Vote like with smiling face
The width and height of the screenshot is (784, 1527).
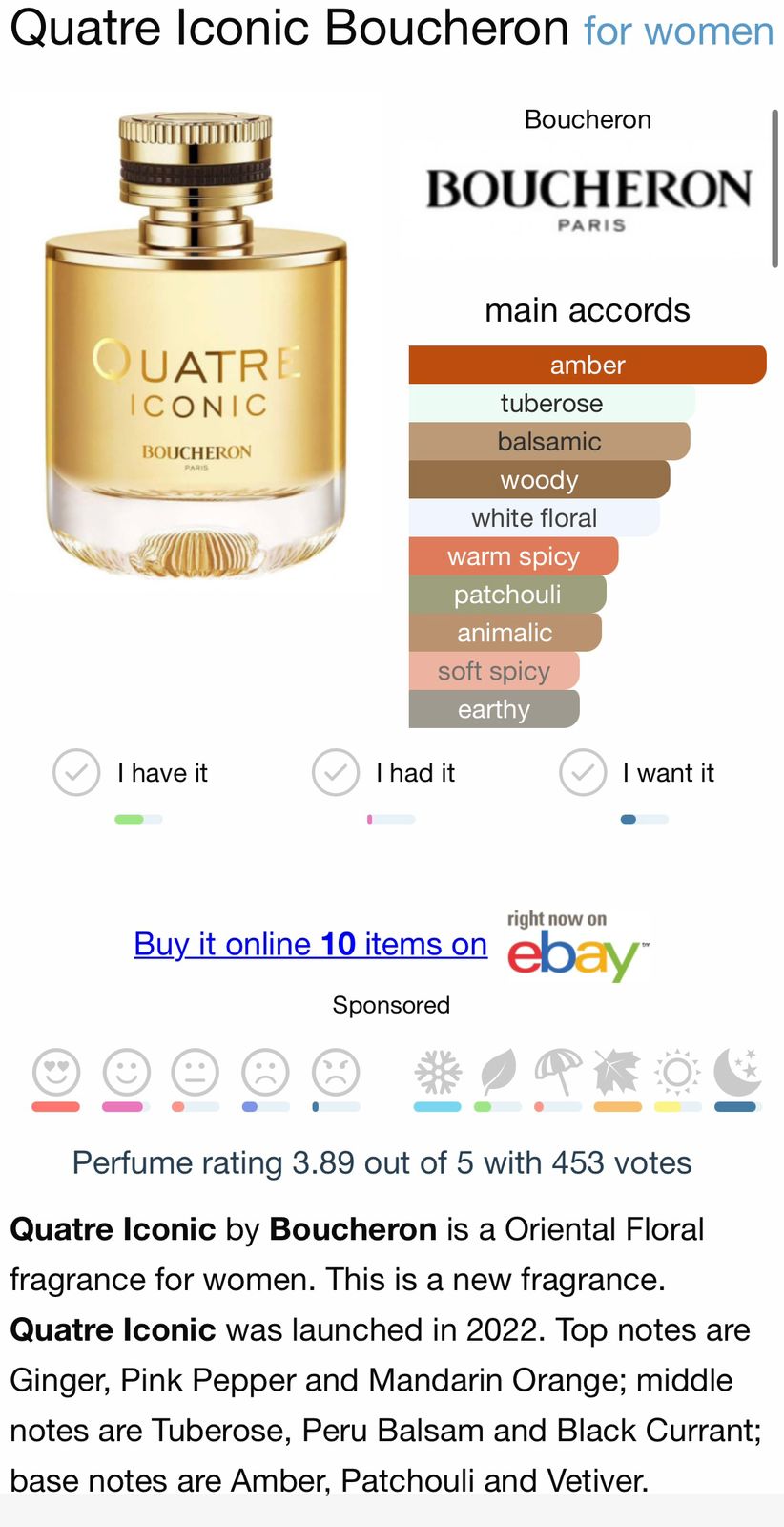(127, 1073)
